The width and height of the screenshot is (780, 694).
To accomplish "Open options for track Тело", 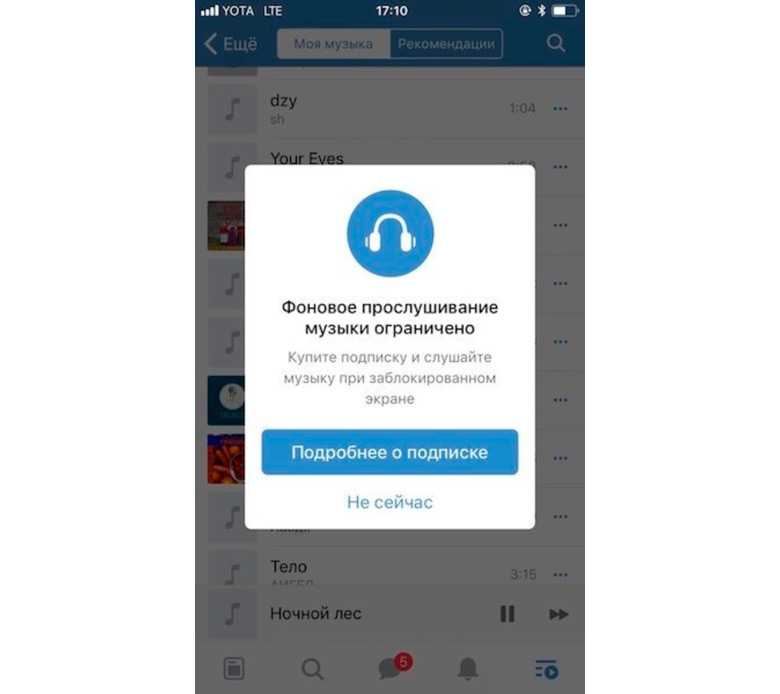I will point(560,575).
